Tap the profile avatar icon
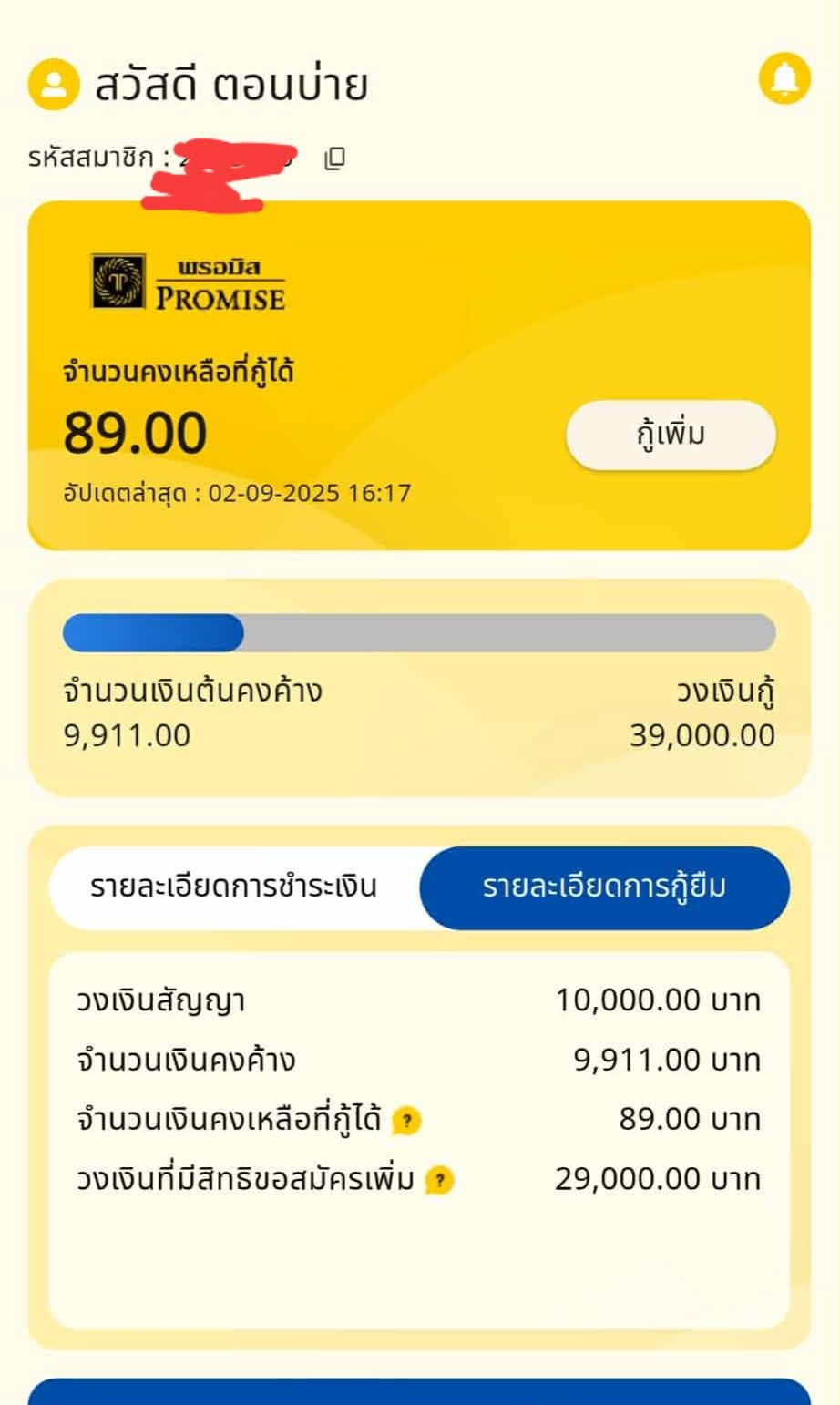The image size is (840, 1405). 54,85
